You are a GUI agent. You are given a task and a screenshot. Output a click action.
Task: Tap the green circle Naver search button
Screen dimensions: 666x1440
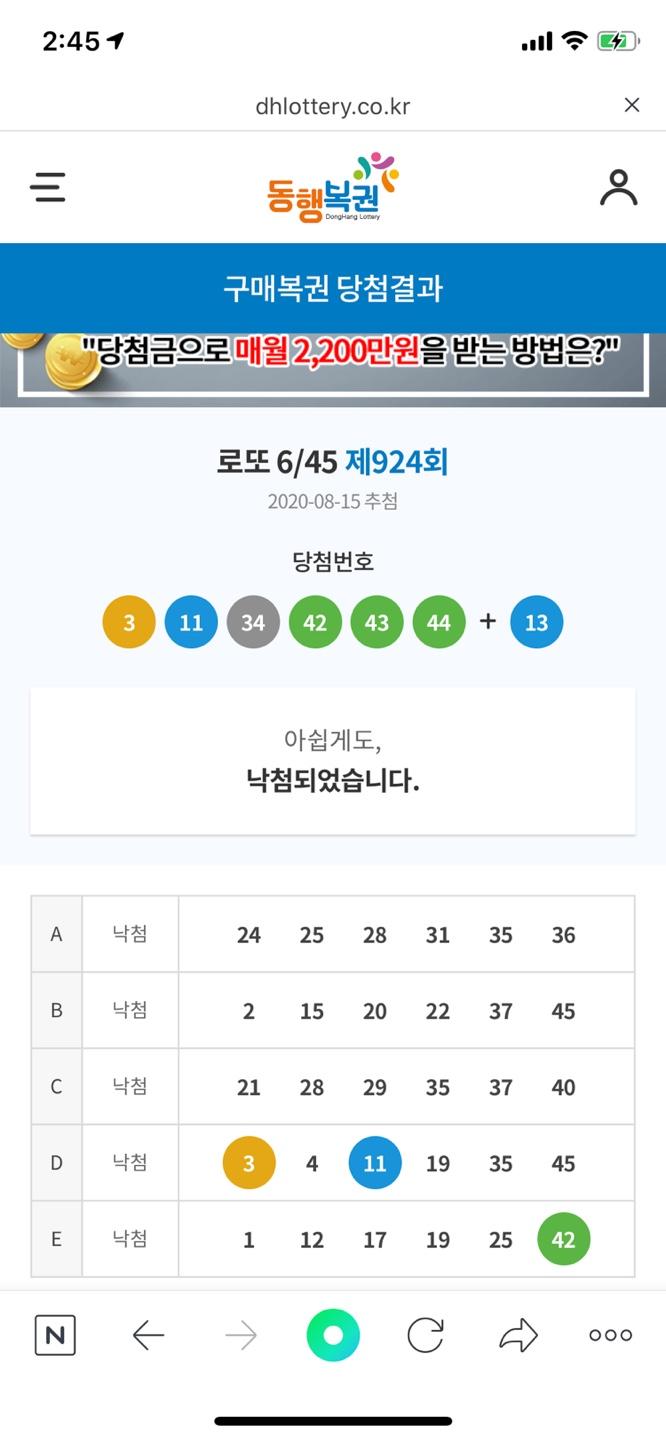[333, 1335]
